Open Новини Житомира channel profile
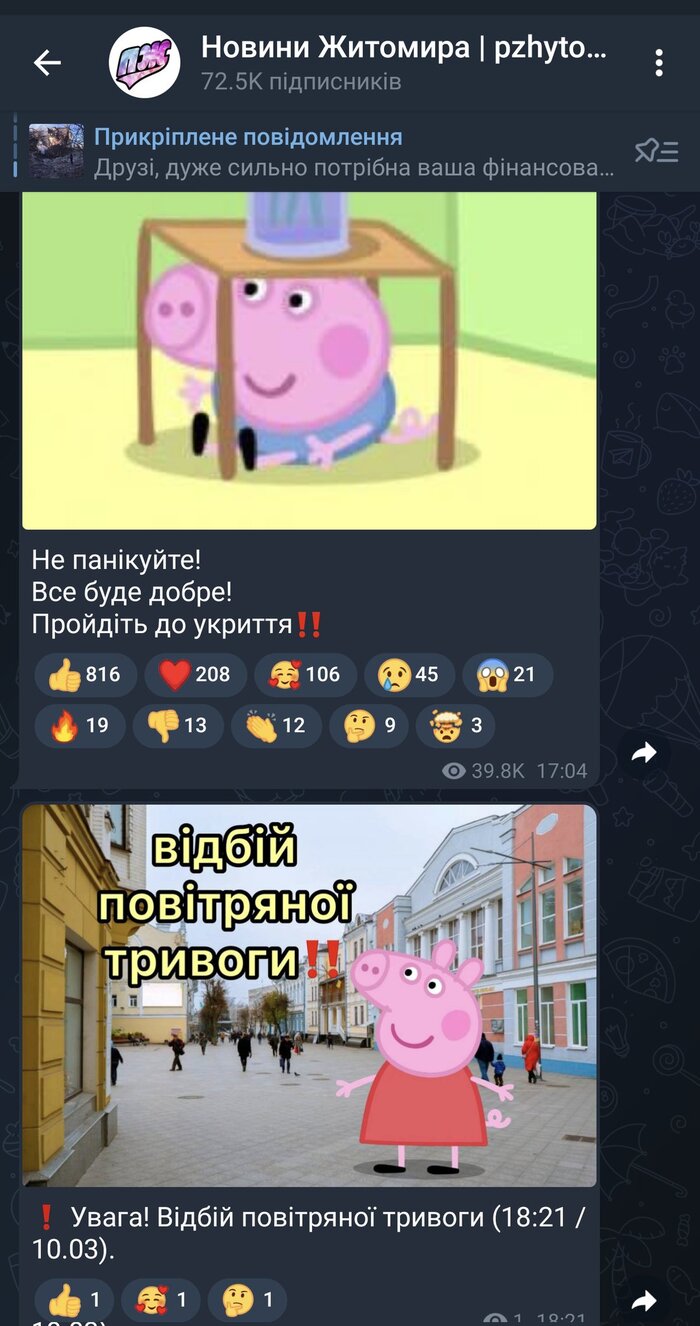Image resolution: width=700 pixels, height=1326 pixels. (400, 62)
